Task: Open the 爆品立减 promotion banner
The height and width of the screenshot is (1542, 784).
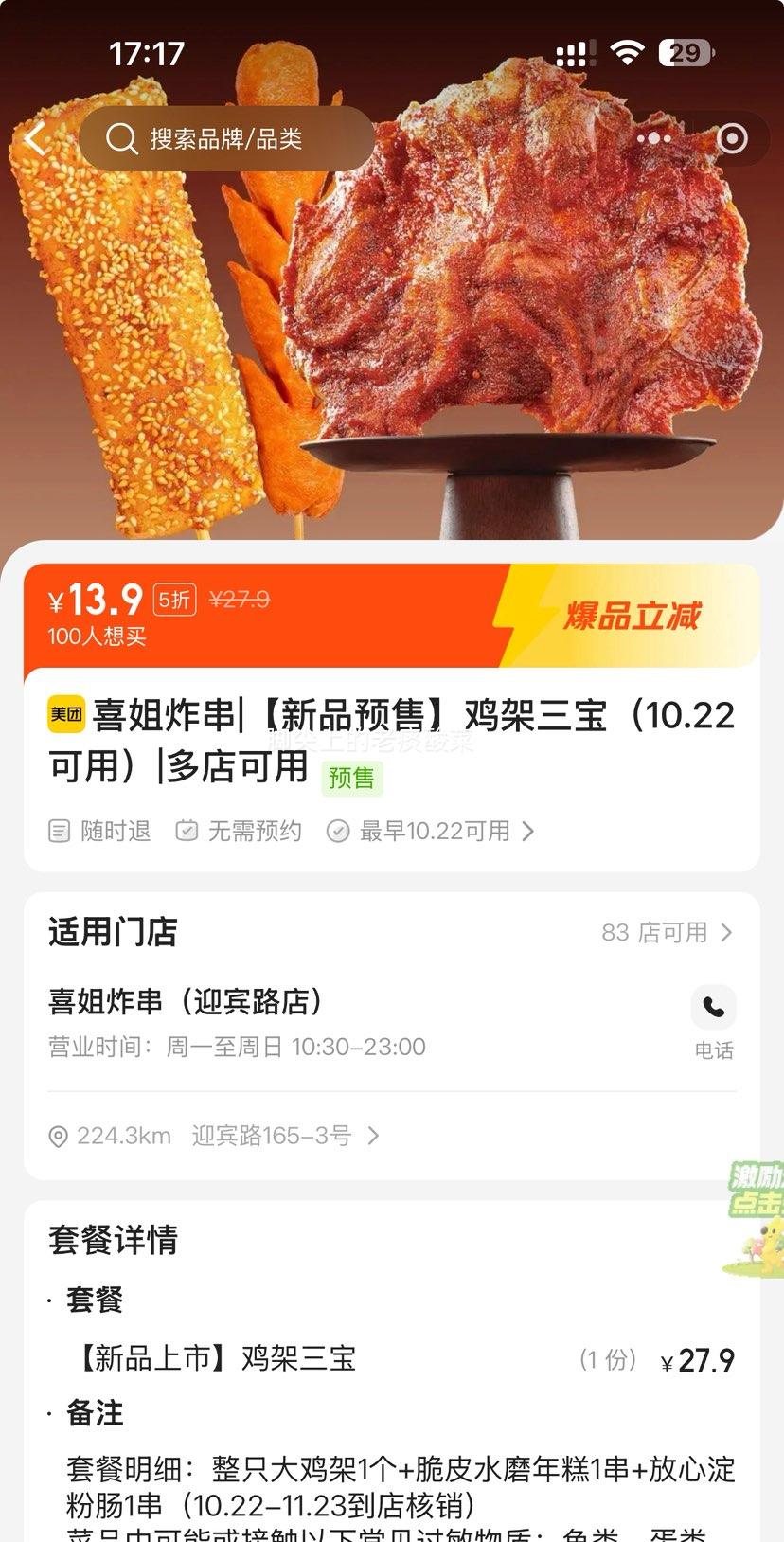Action: 632,616
